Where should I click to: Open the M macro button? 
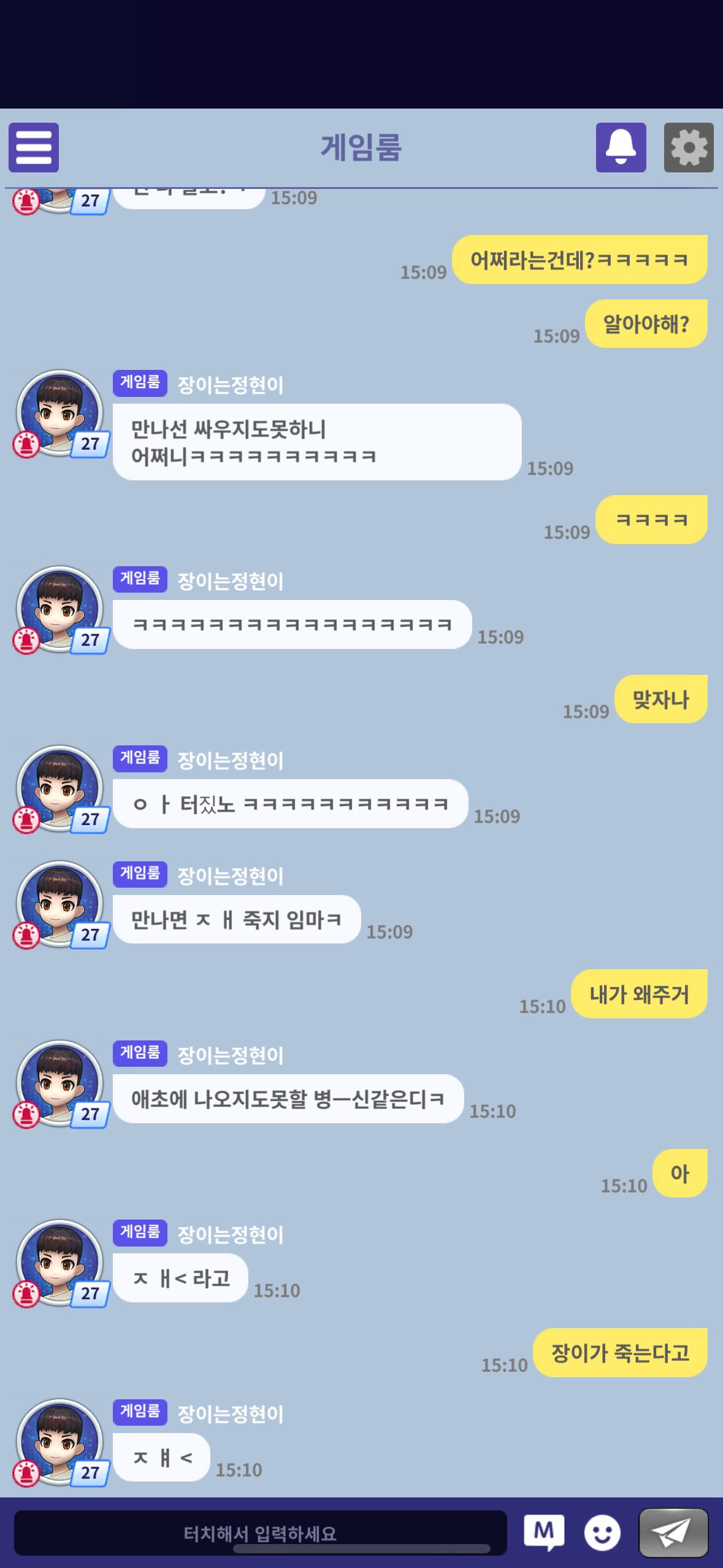[x=544, y=1532]
